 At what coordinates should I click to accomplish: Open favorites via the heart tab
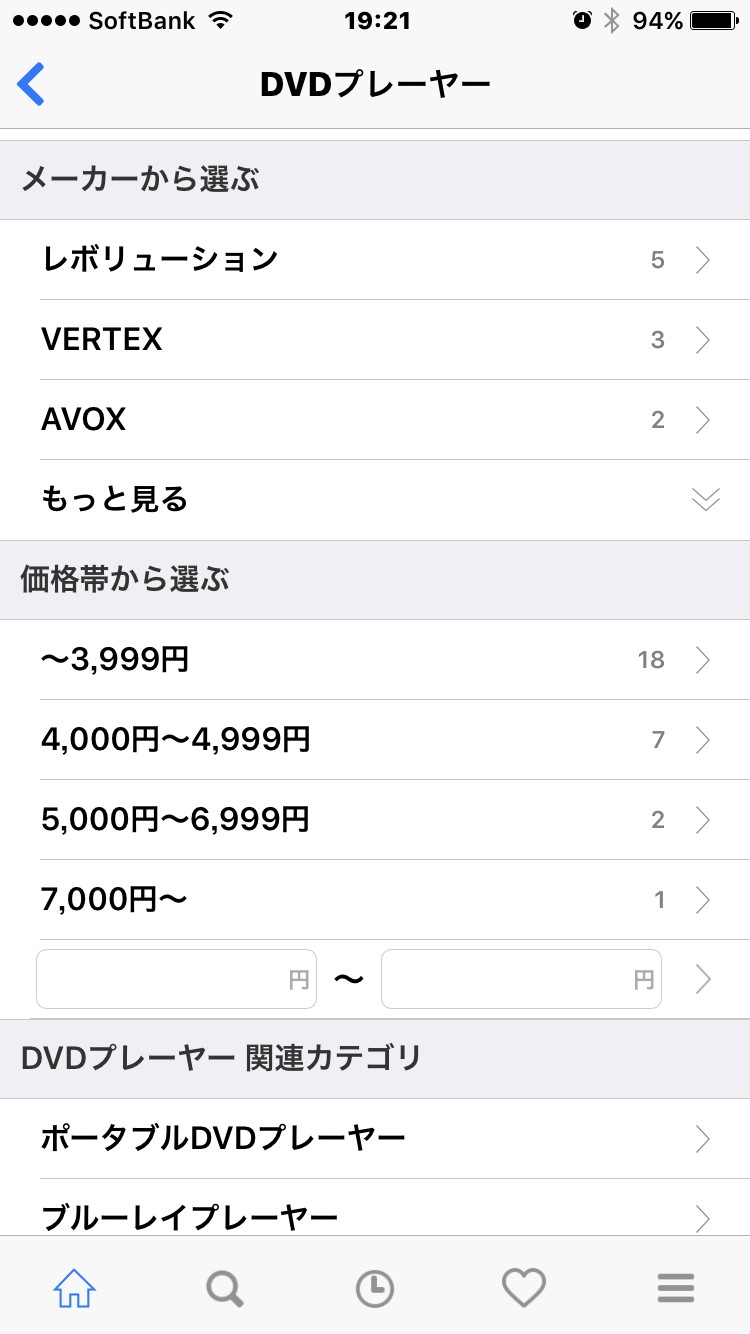(524, 1288)
